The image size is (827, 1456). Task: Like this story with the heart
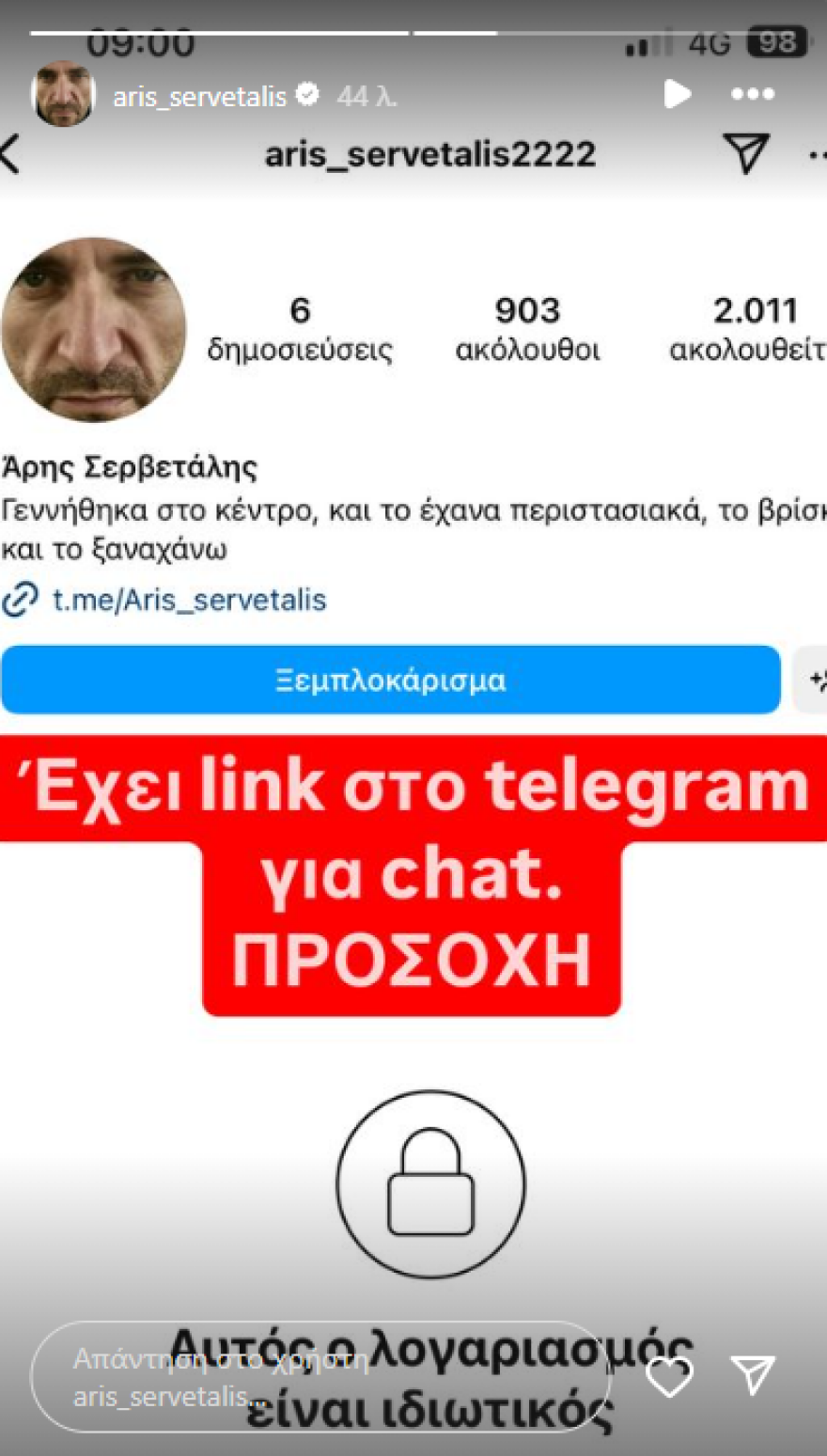tap(669, 1377)
